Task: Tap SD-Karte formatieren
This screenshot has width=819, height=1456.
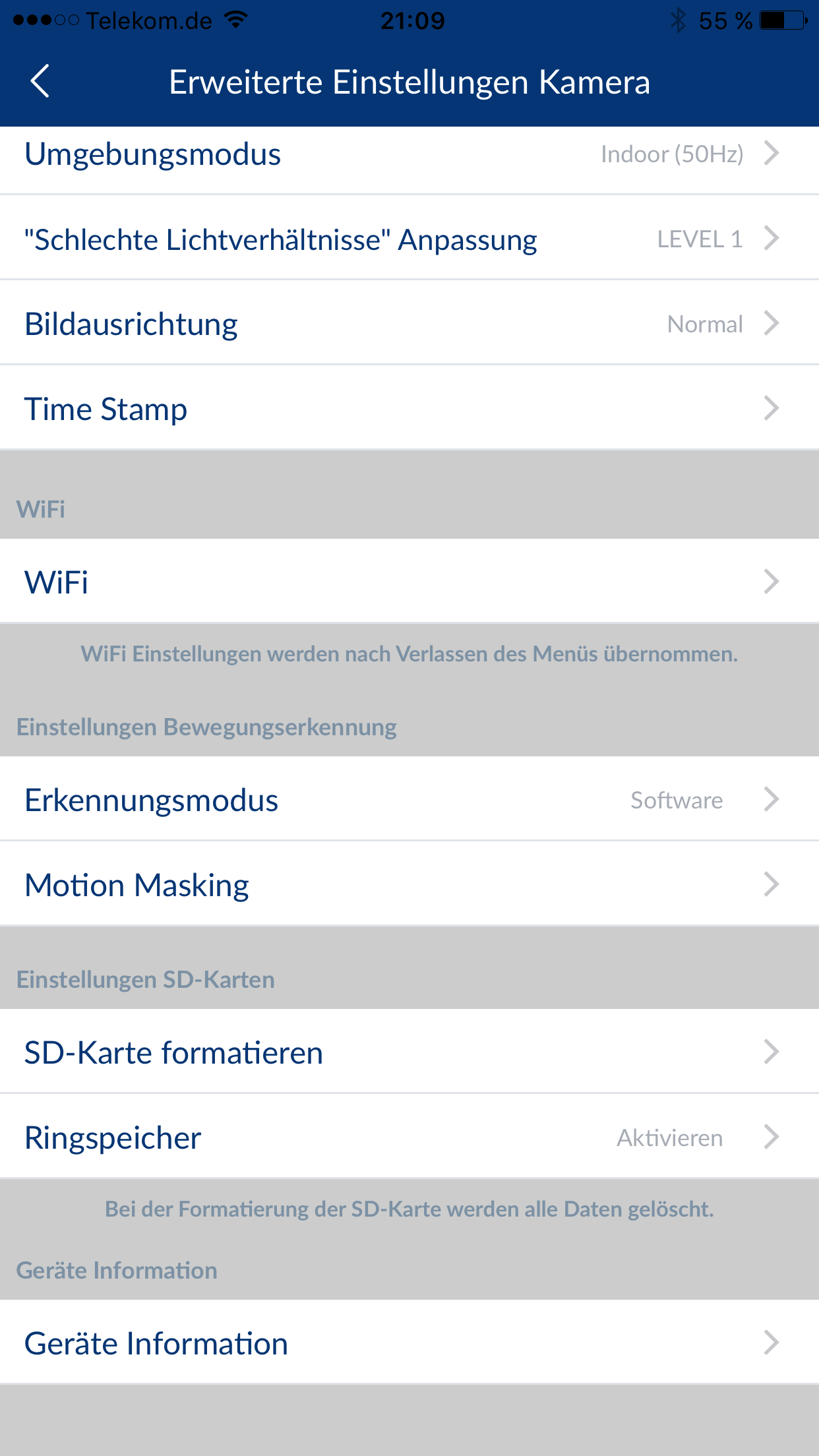Action: tap(409, 1052)
